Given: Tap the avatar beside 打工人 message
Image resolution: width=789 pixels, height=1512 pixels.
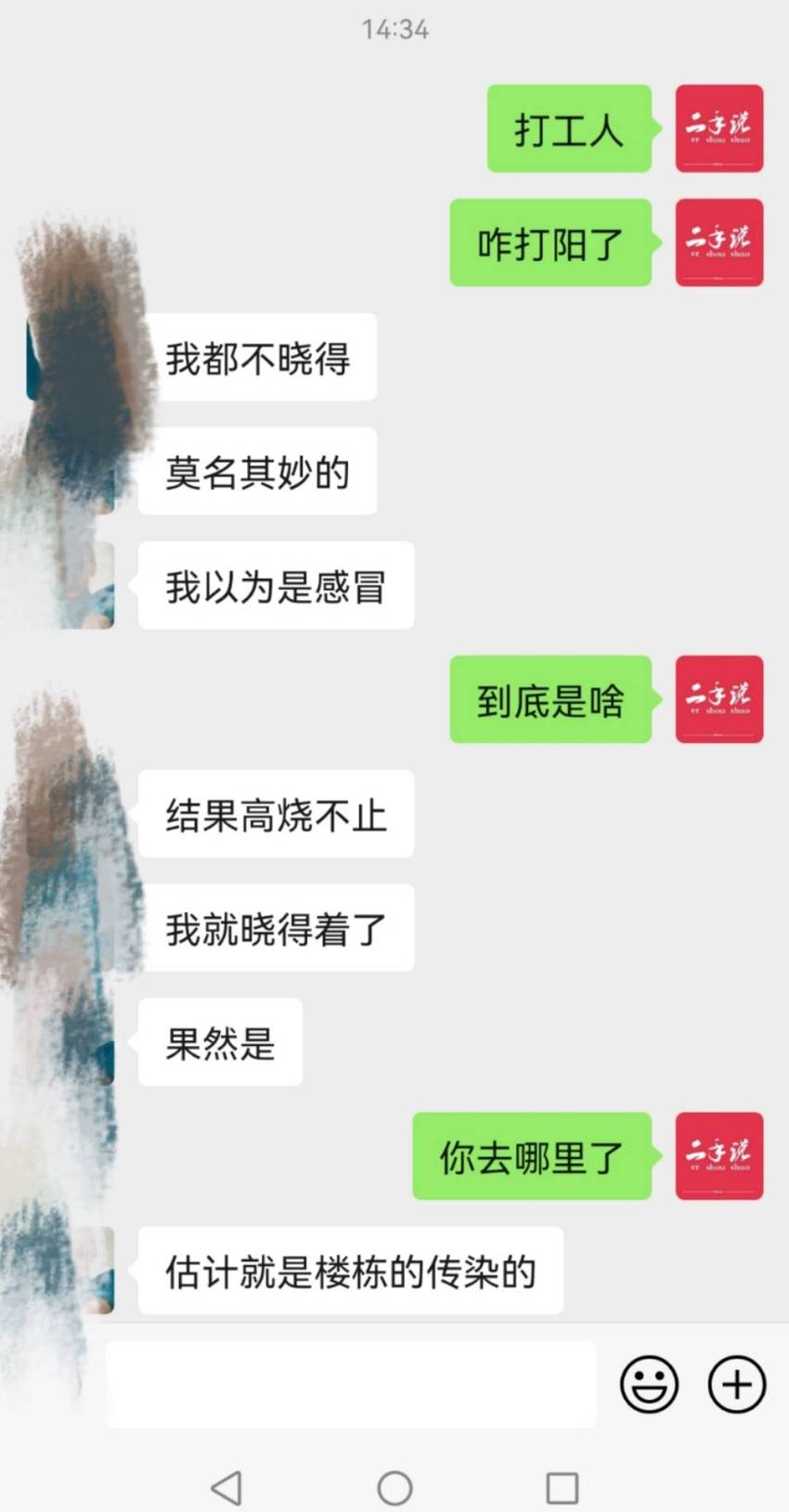Looking at the screenshot, I should pyautogui.click(x=719, y=128).
